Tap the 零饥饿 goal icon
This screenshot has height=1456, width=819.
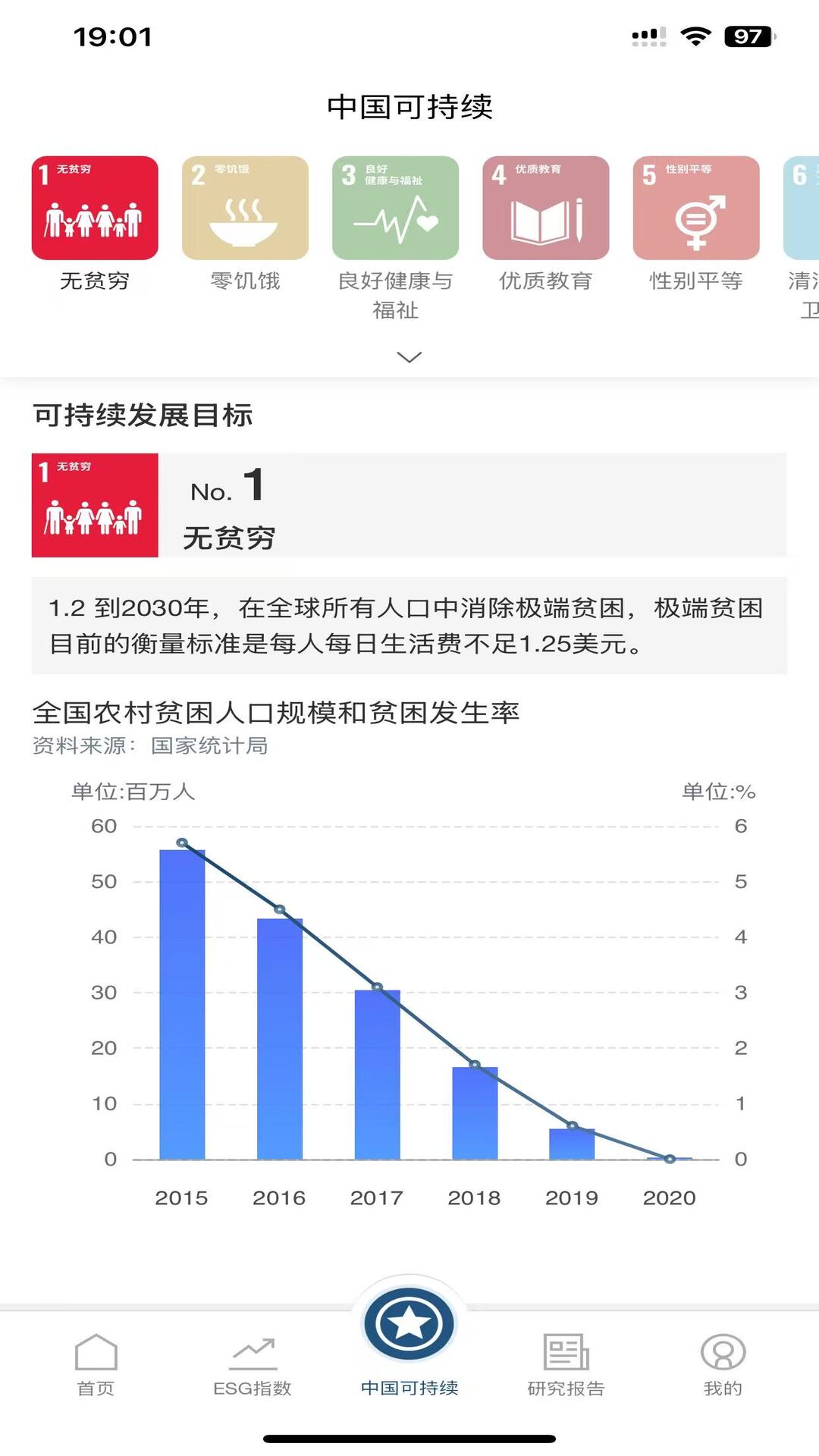point(244,206)
